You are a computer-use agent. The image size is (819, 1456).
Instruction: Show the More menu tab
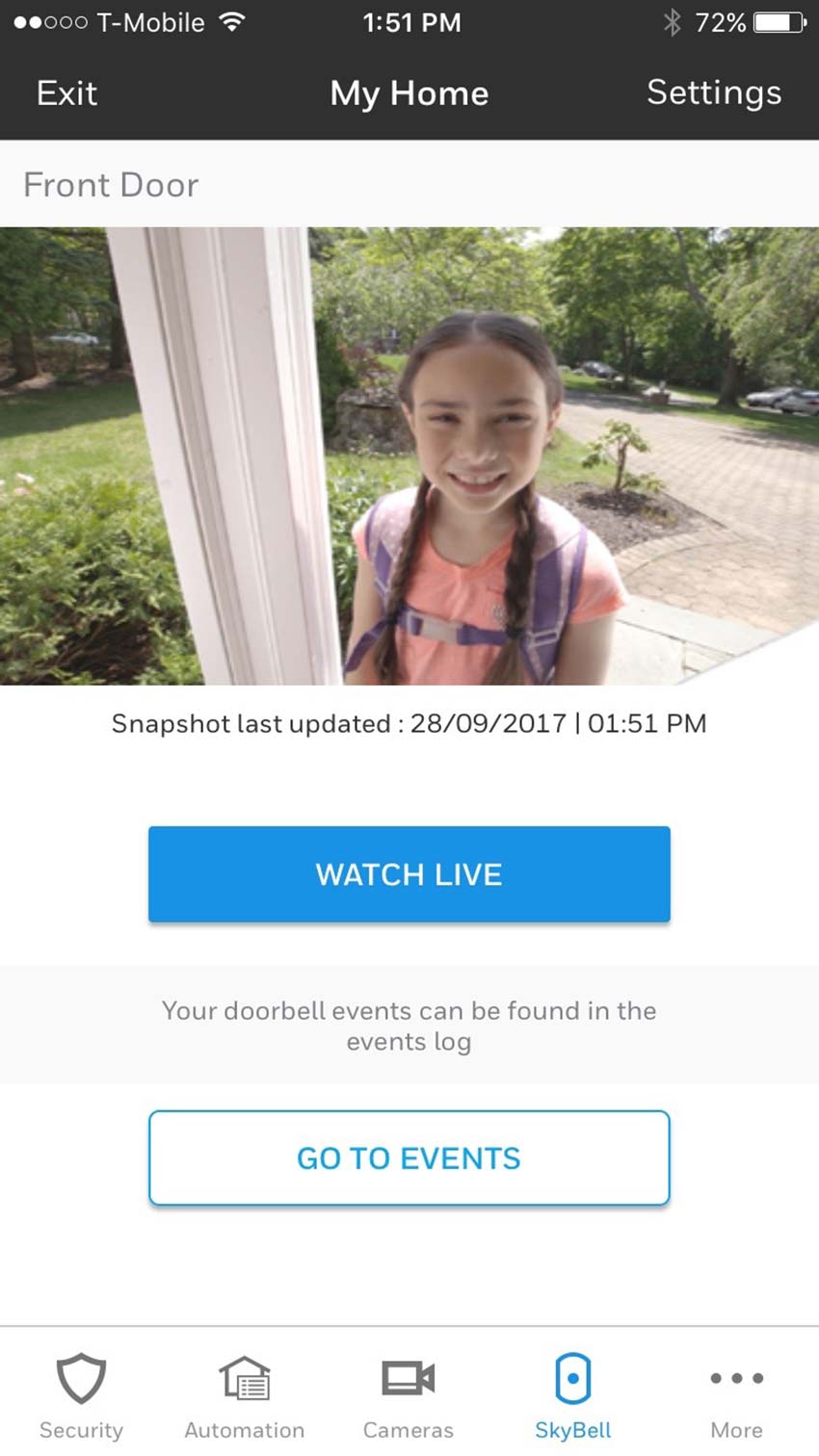tap(736, 1394)
